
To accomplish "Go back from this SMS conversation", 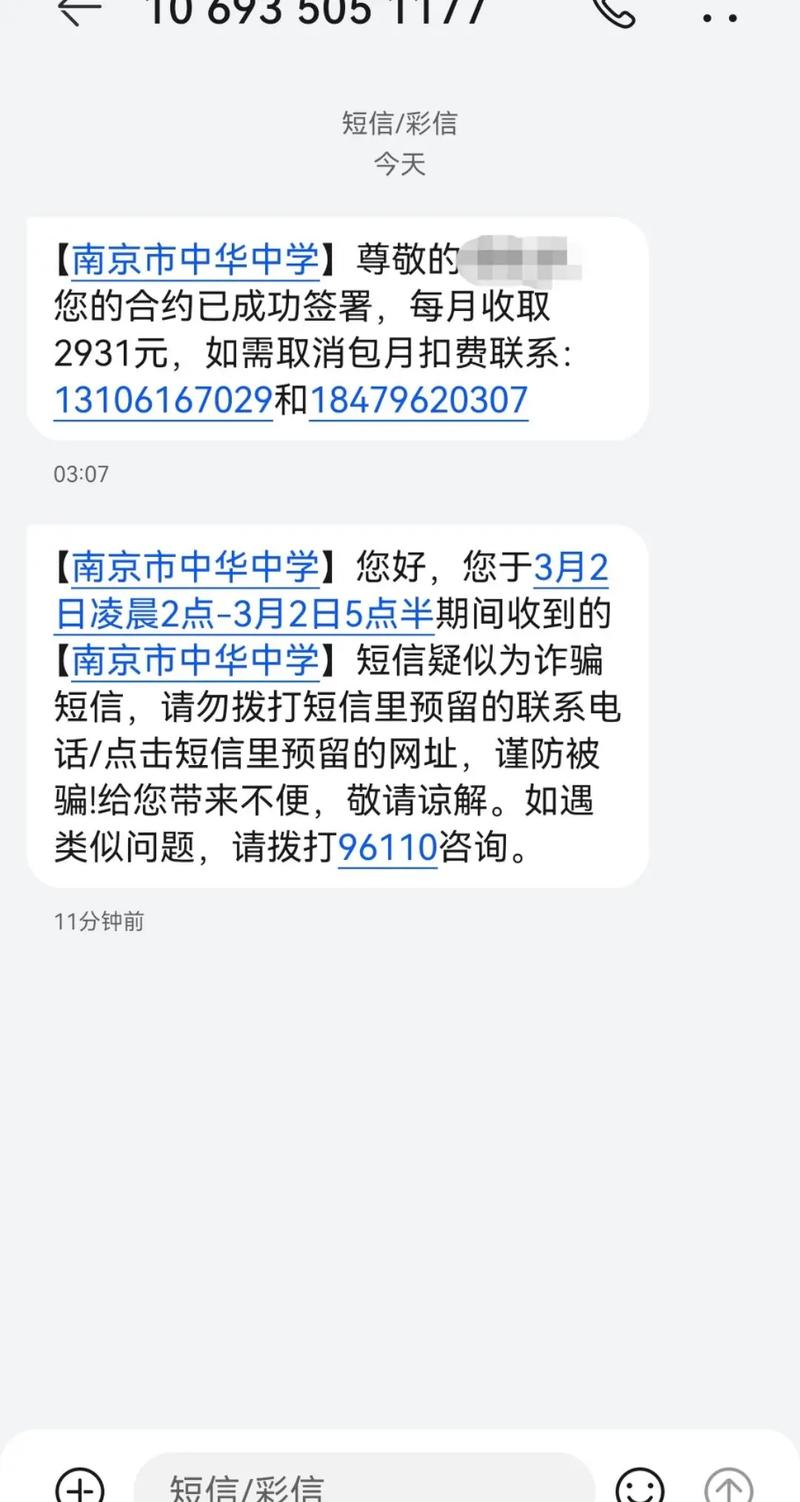I will [80, 10].
